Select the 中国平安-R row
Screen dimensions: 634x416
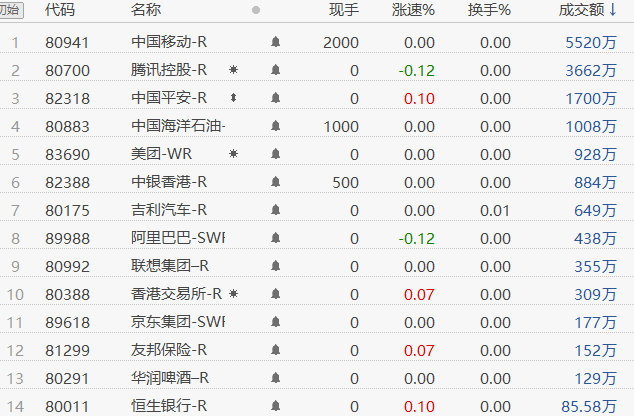pos(169,98)
